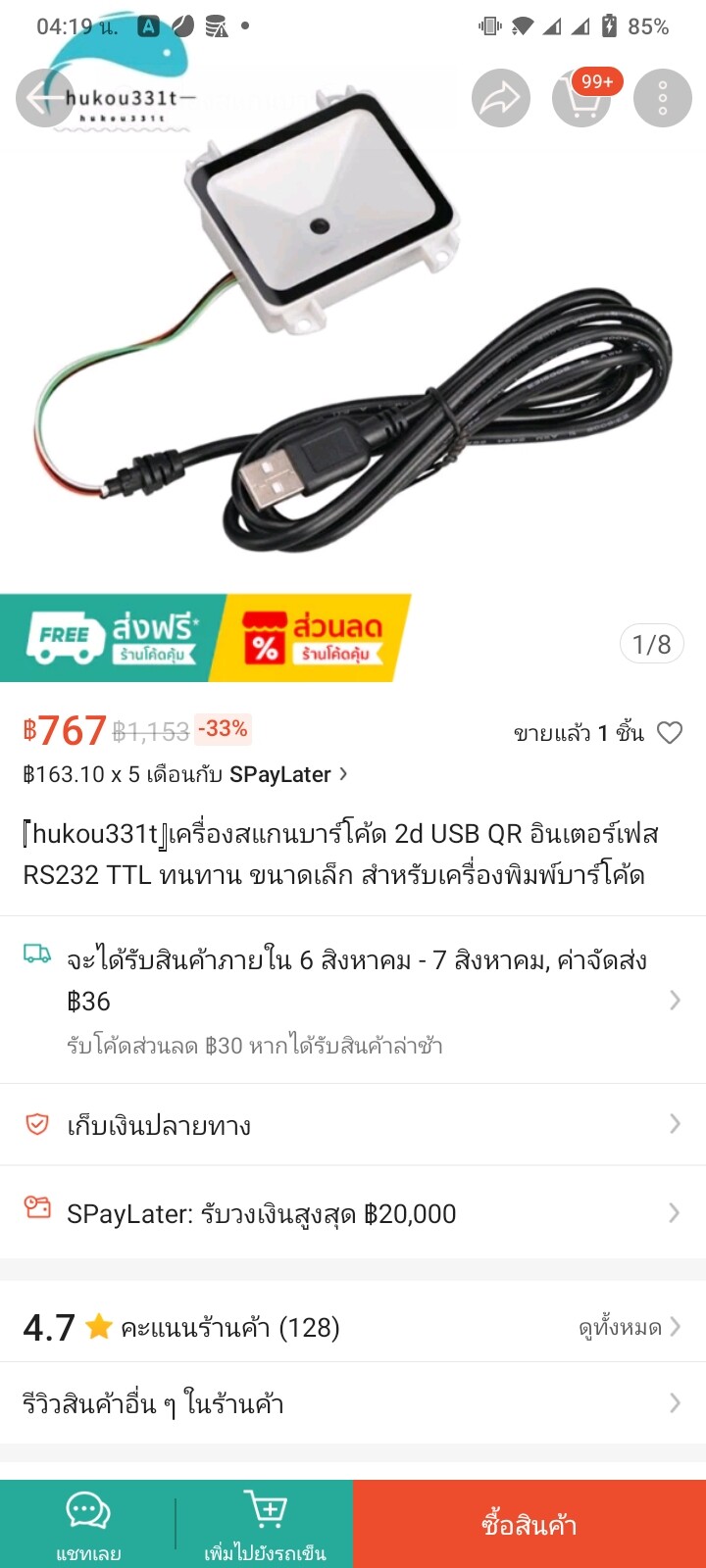Open SPayLater ฿20,000 credit limit row
This screenshot has height=1568, width=706.
(353, 1214)
